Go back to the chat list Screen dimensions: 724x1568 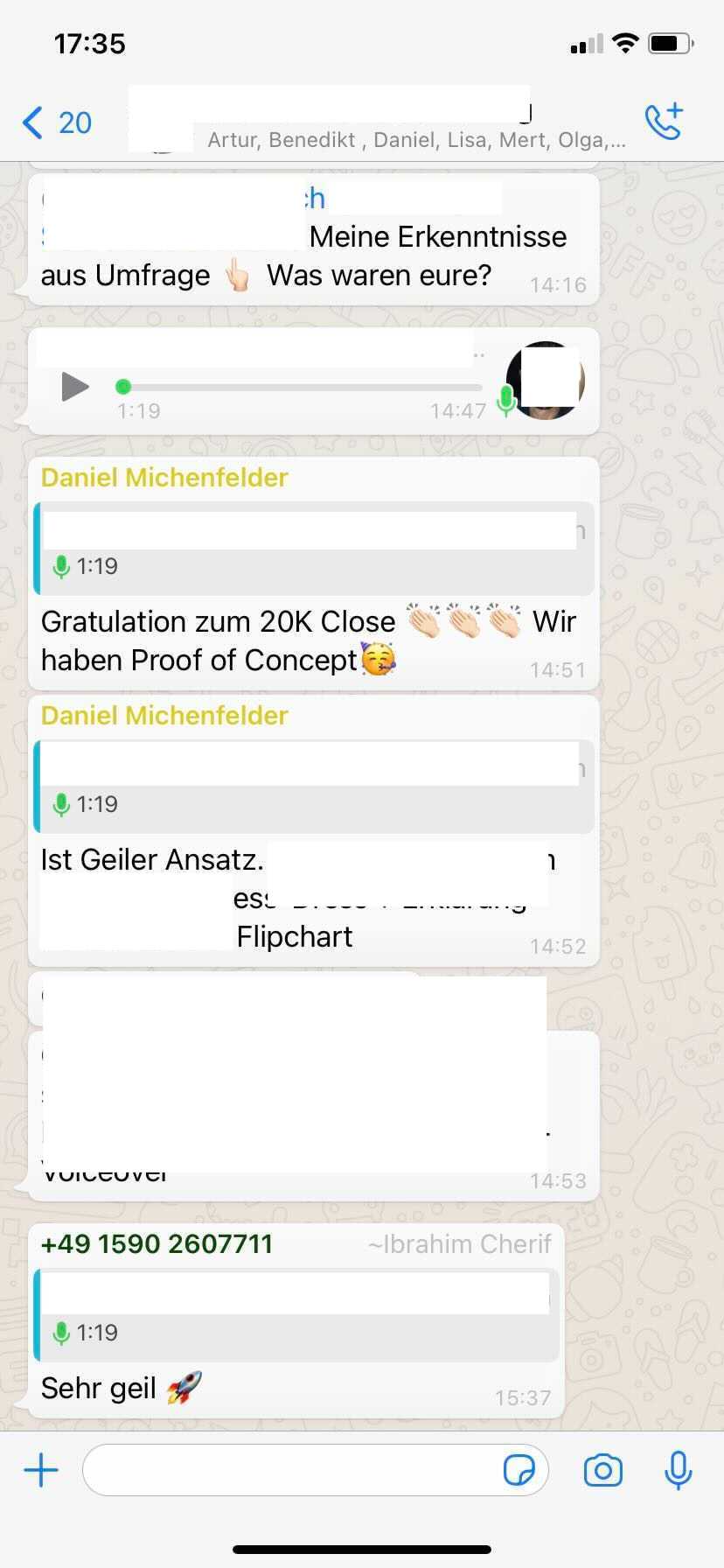[x=55, y=122]
